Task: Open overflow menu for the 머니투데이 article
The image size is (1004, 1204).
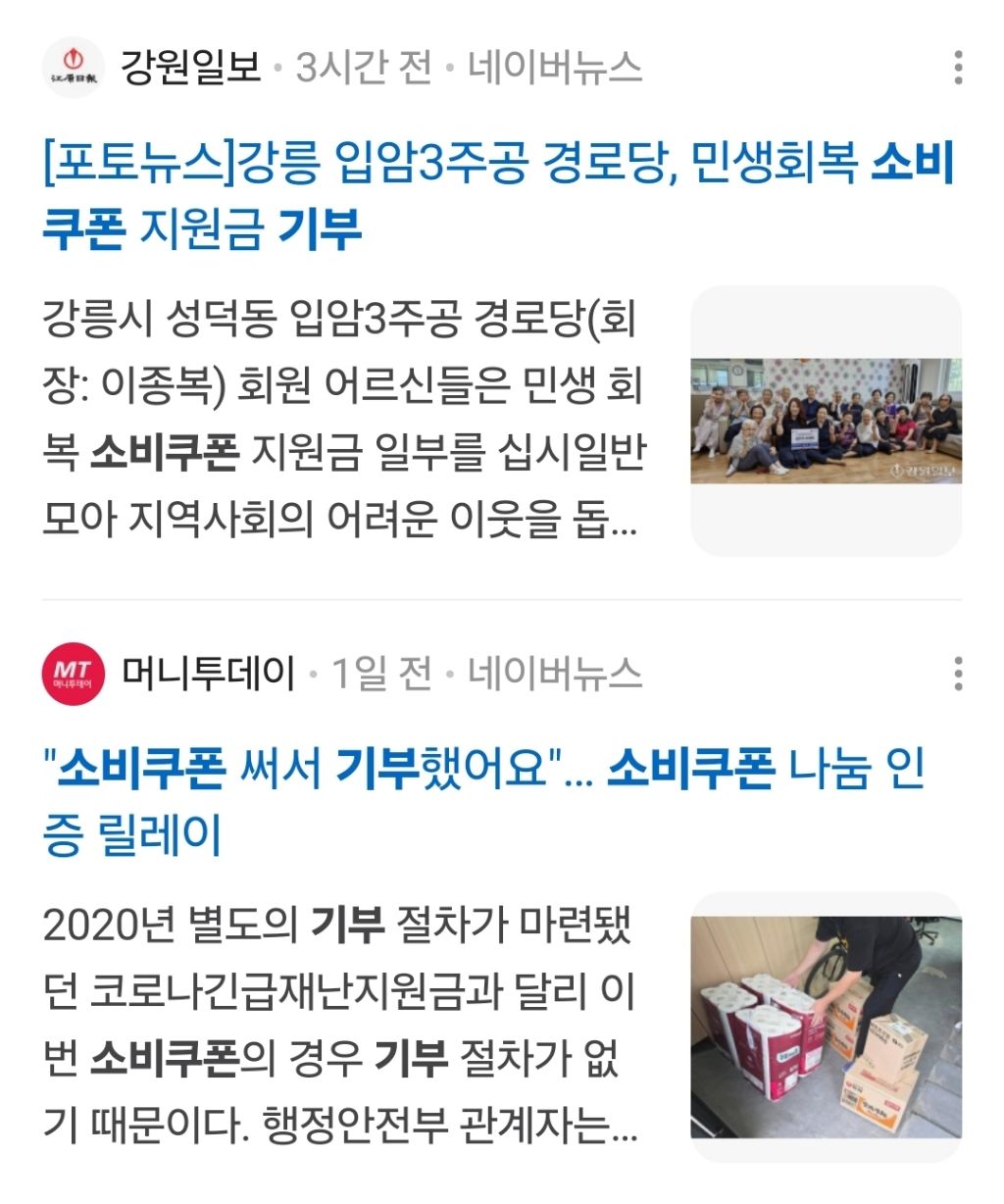Action: pyautogui.click(x=958, y=674)
